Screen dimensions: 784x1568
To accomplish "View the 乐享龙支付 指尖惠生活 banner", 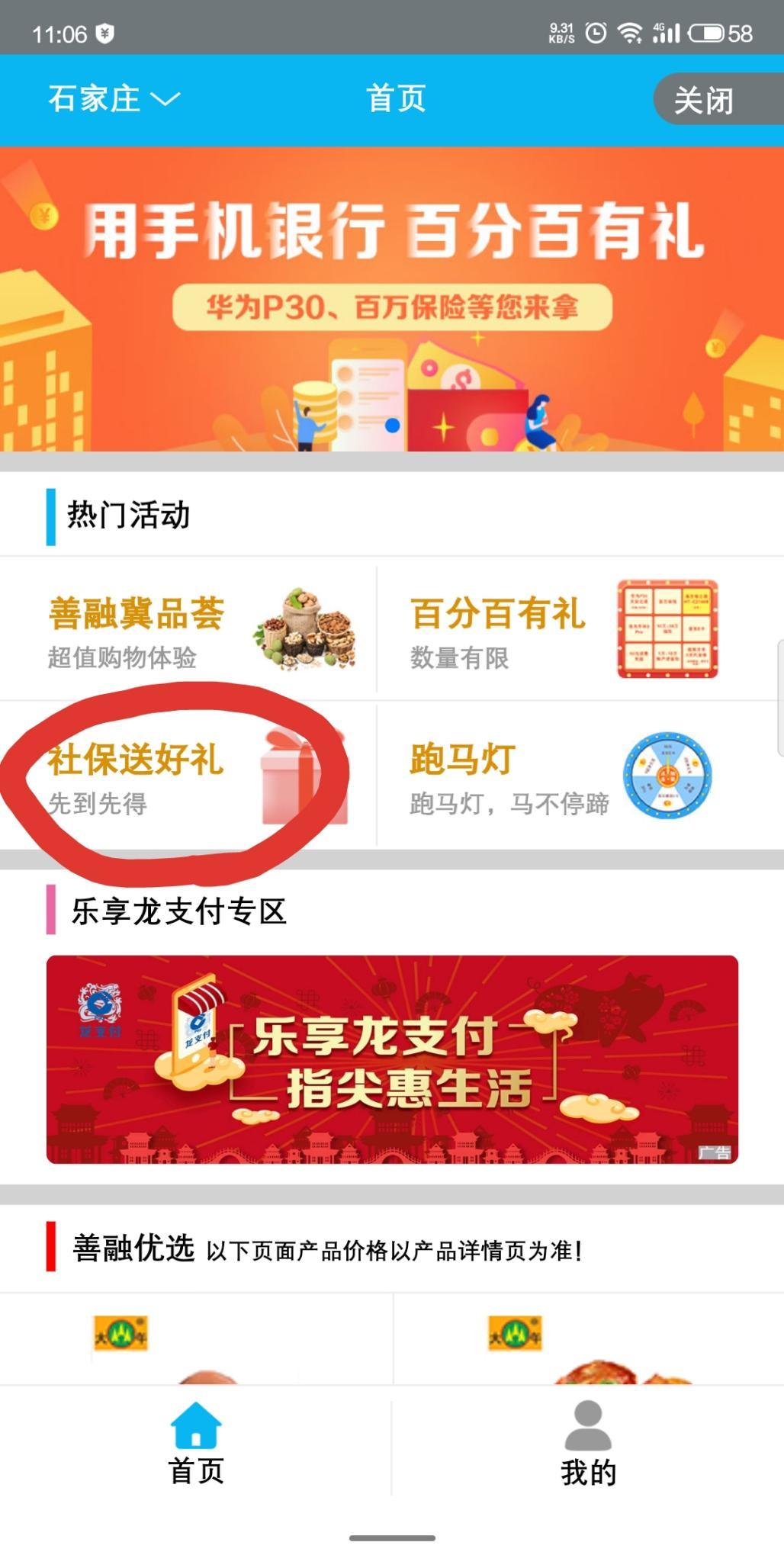I will click(x=392, y=1059).
